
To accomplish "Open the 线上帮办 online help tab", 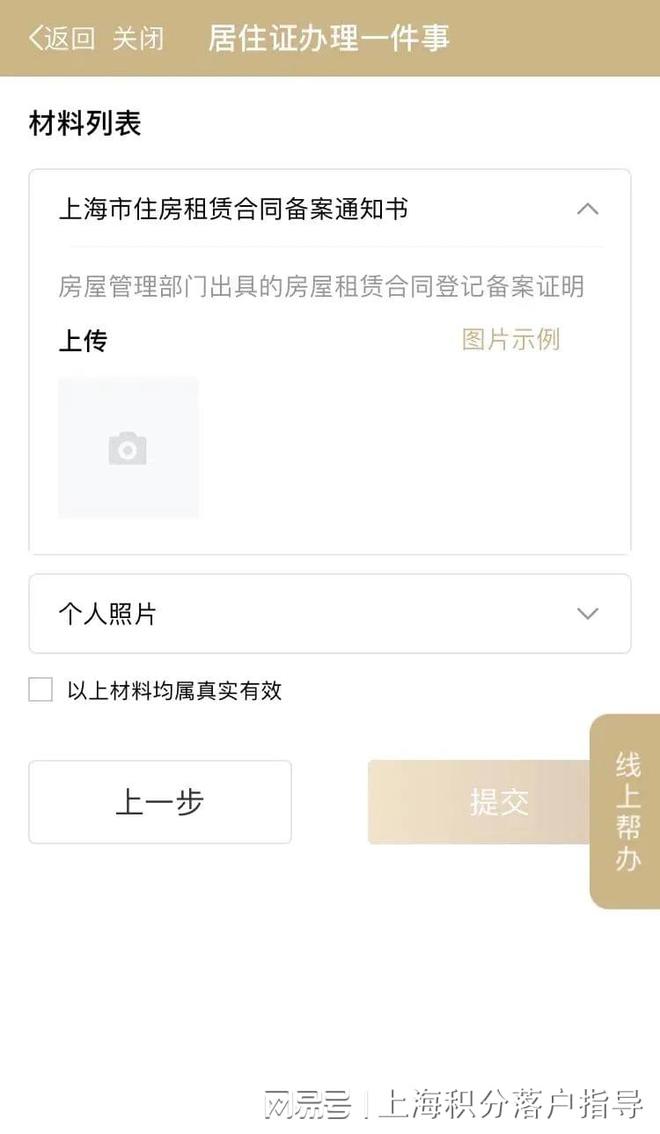I will (627, 810).
